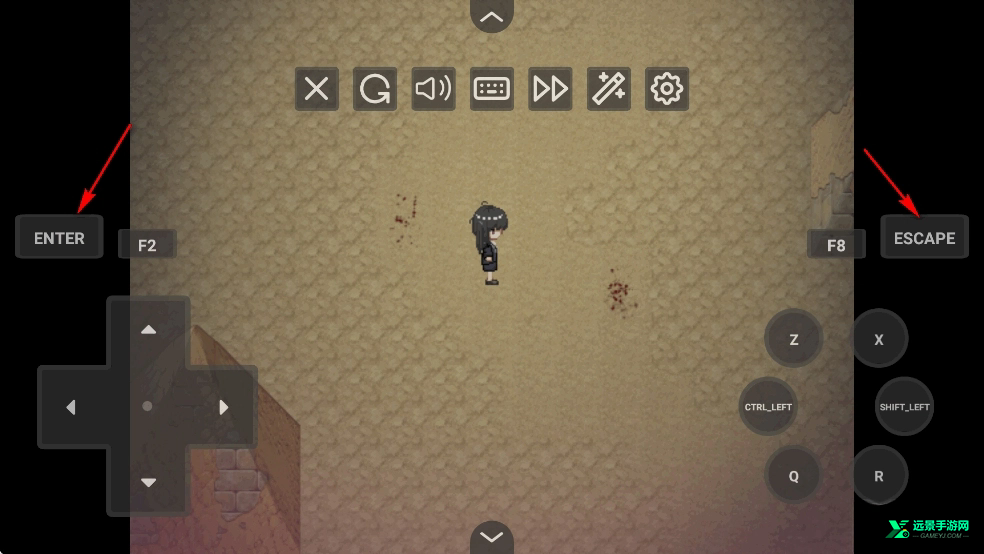Tap the Z action button
This screenshot has width=984, height=554.
tap(793, 339)
